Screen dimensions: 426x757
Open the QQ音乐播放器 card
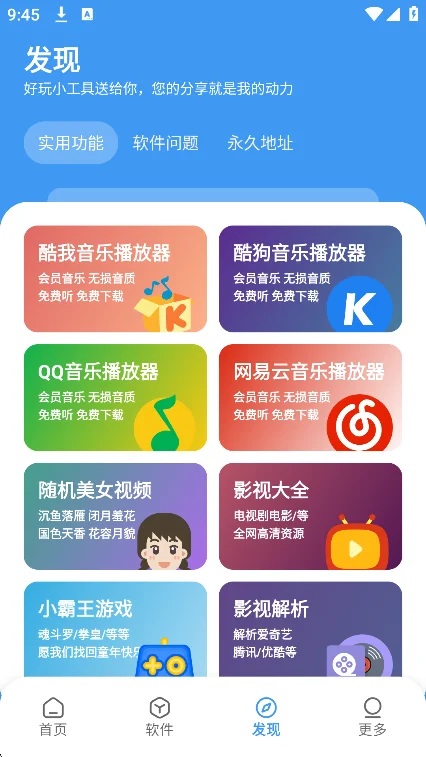115,397
